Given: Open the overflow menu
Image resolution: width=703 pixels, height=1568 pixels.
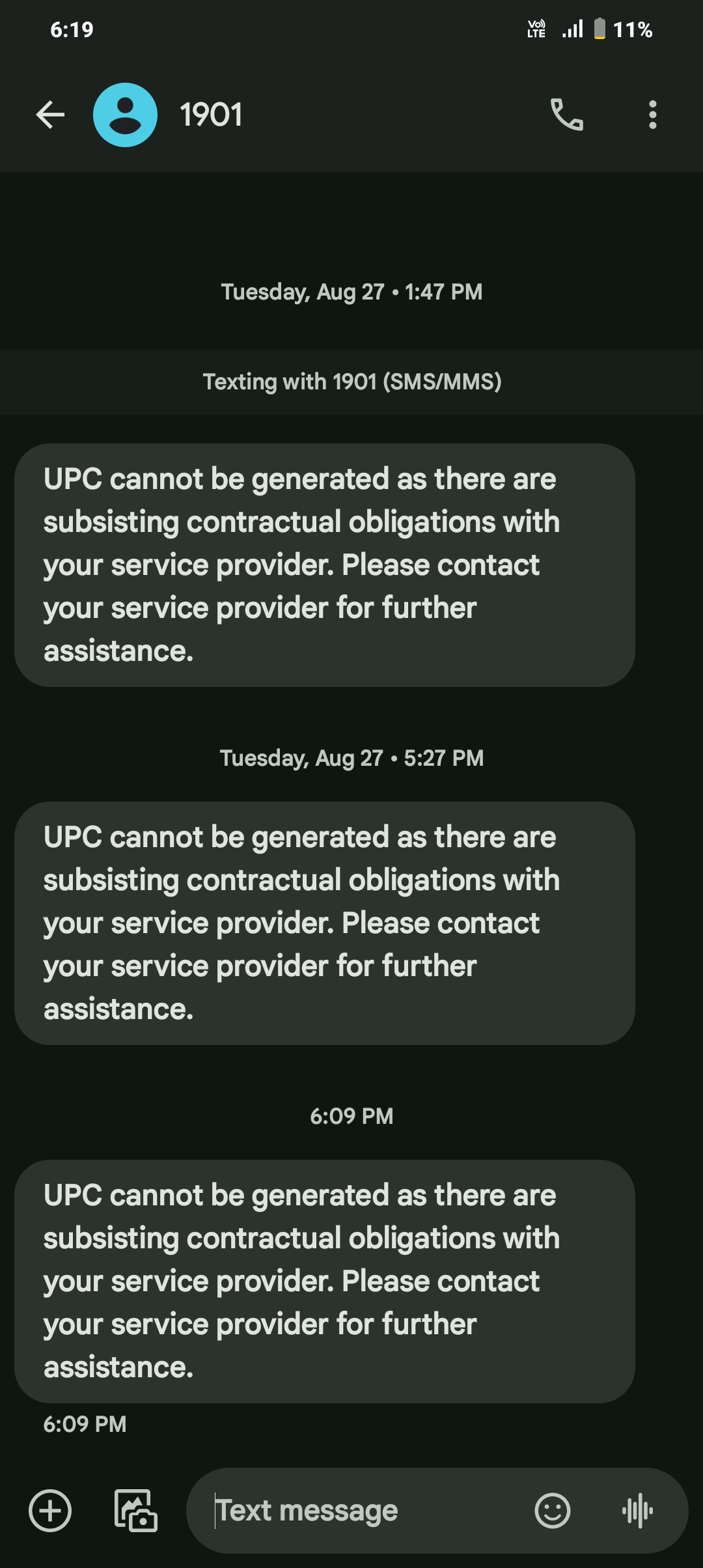Looking at the screenshot, I should tap(652, 115).
